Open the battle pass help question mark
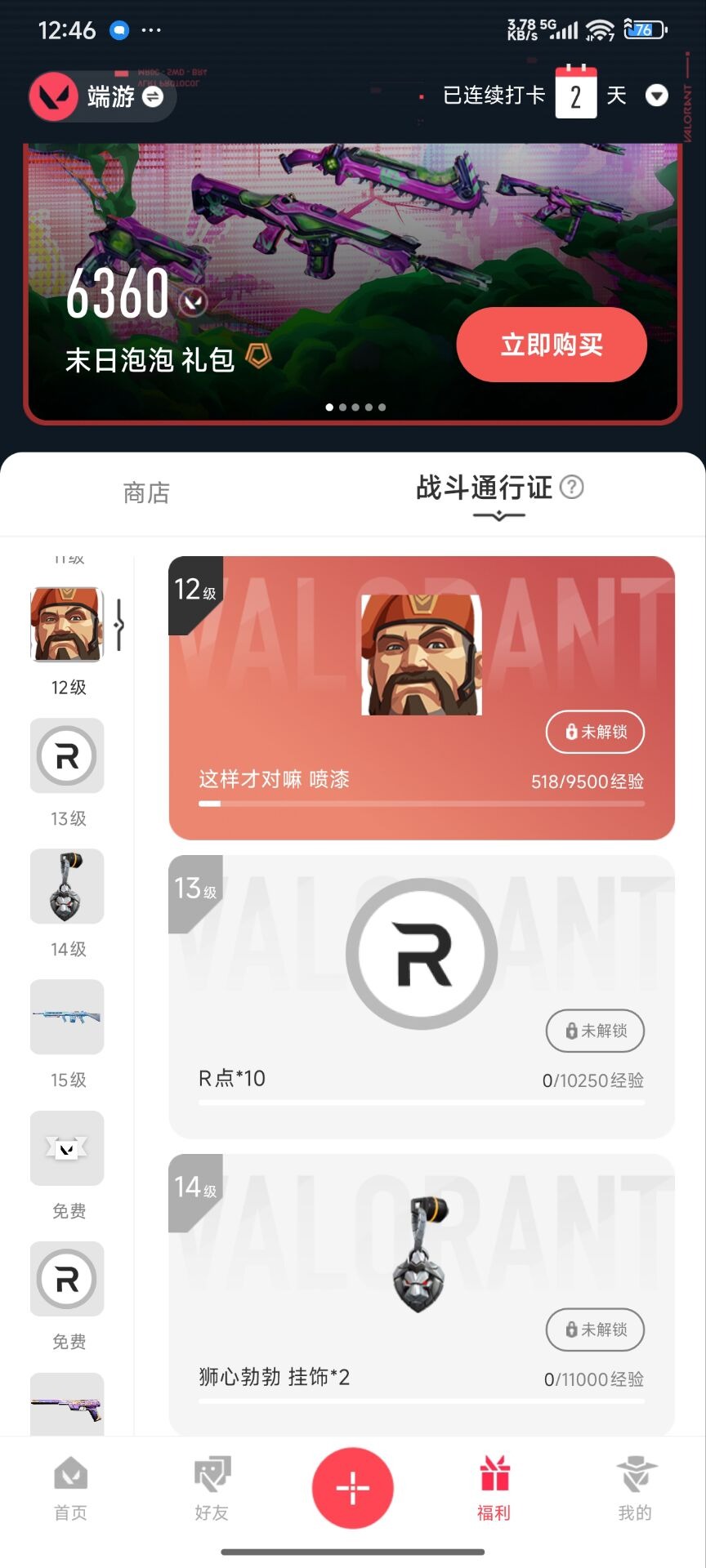 click(x=572, y=488)
